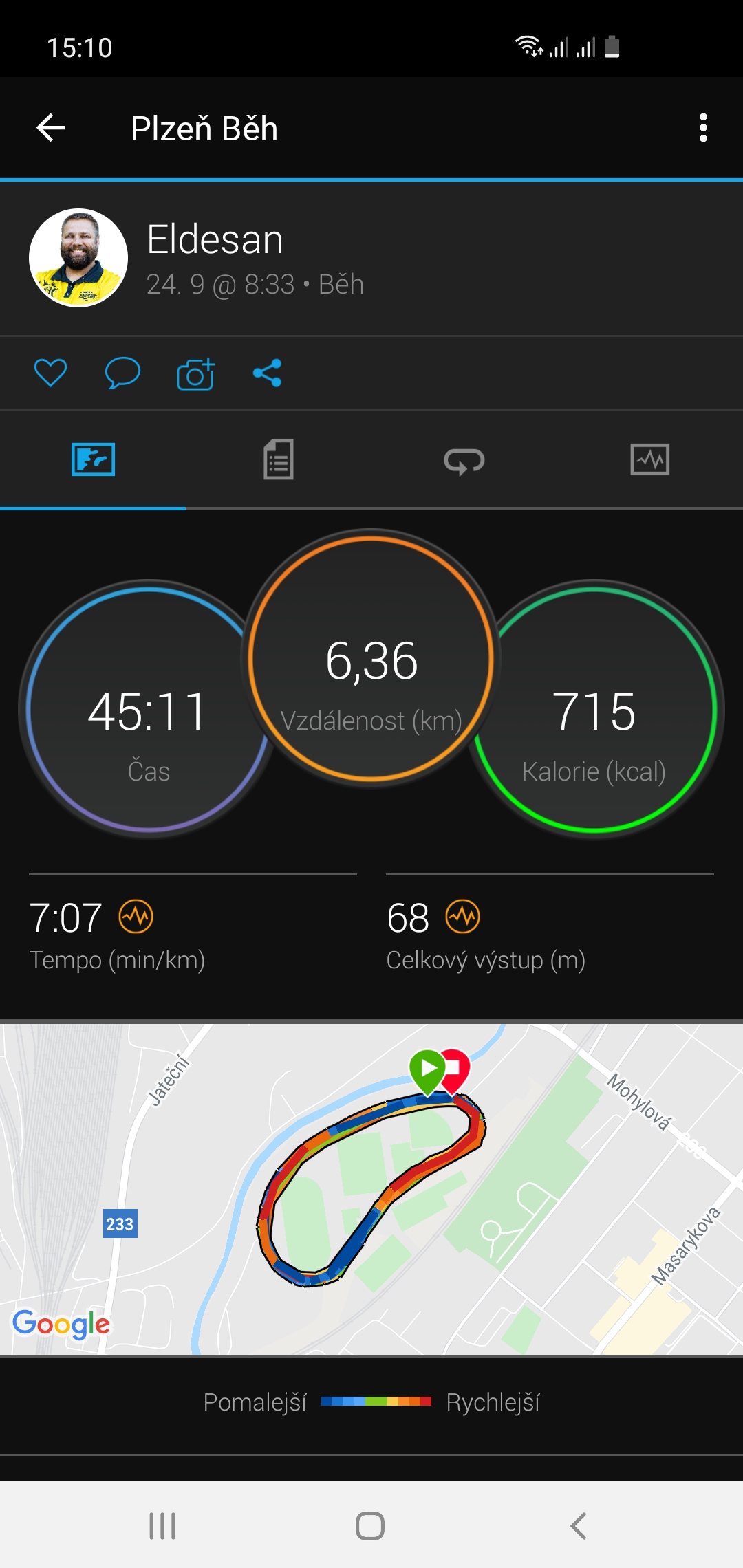
Task: Like this run with the heart icon
Action: click(x=50, y=373)
